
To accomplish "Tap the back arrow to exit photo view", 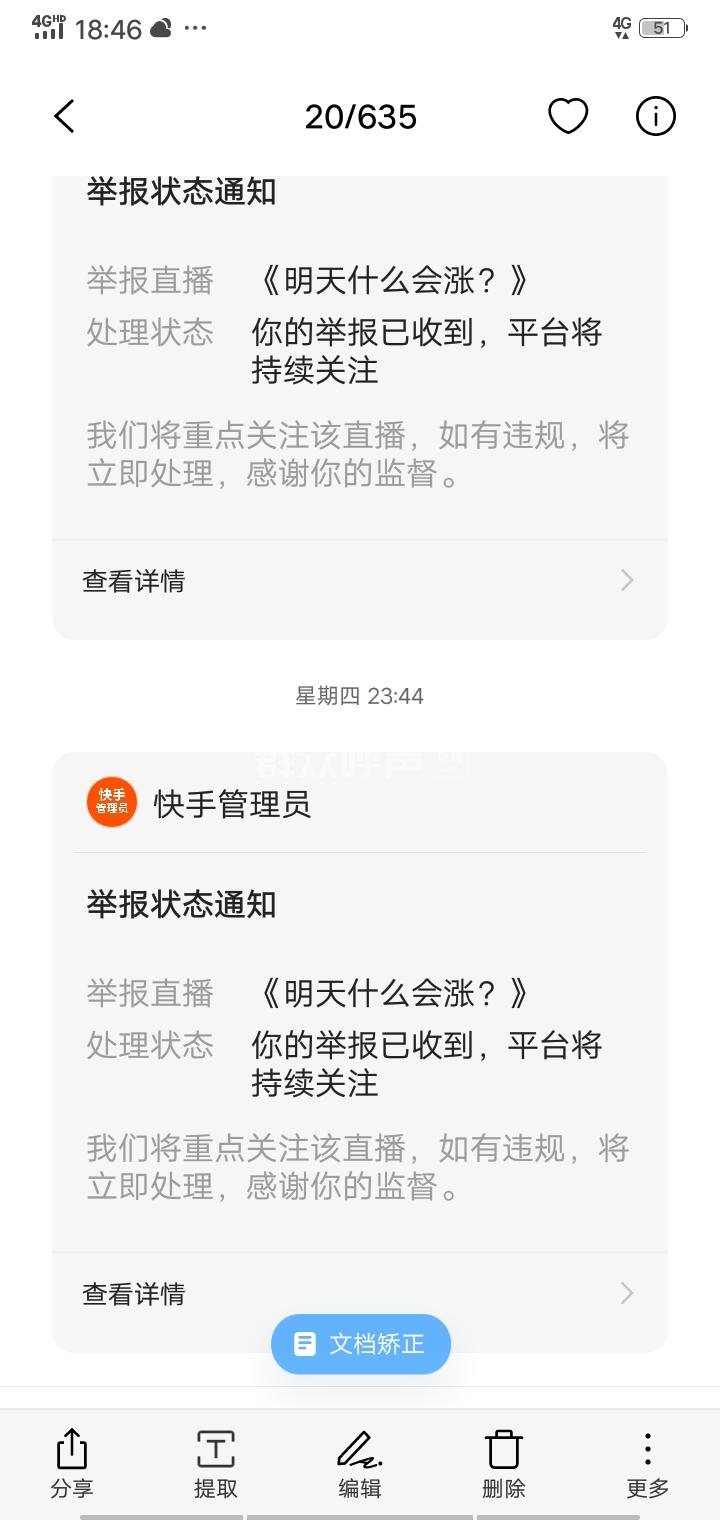I will [64, 116].
